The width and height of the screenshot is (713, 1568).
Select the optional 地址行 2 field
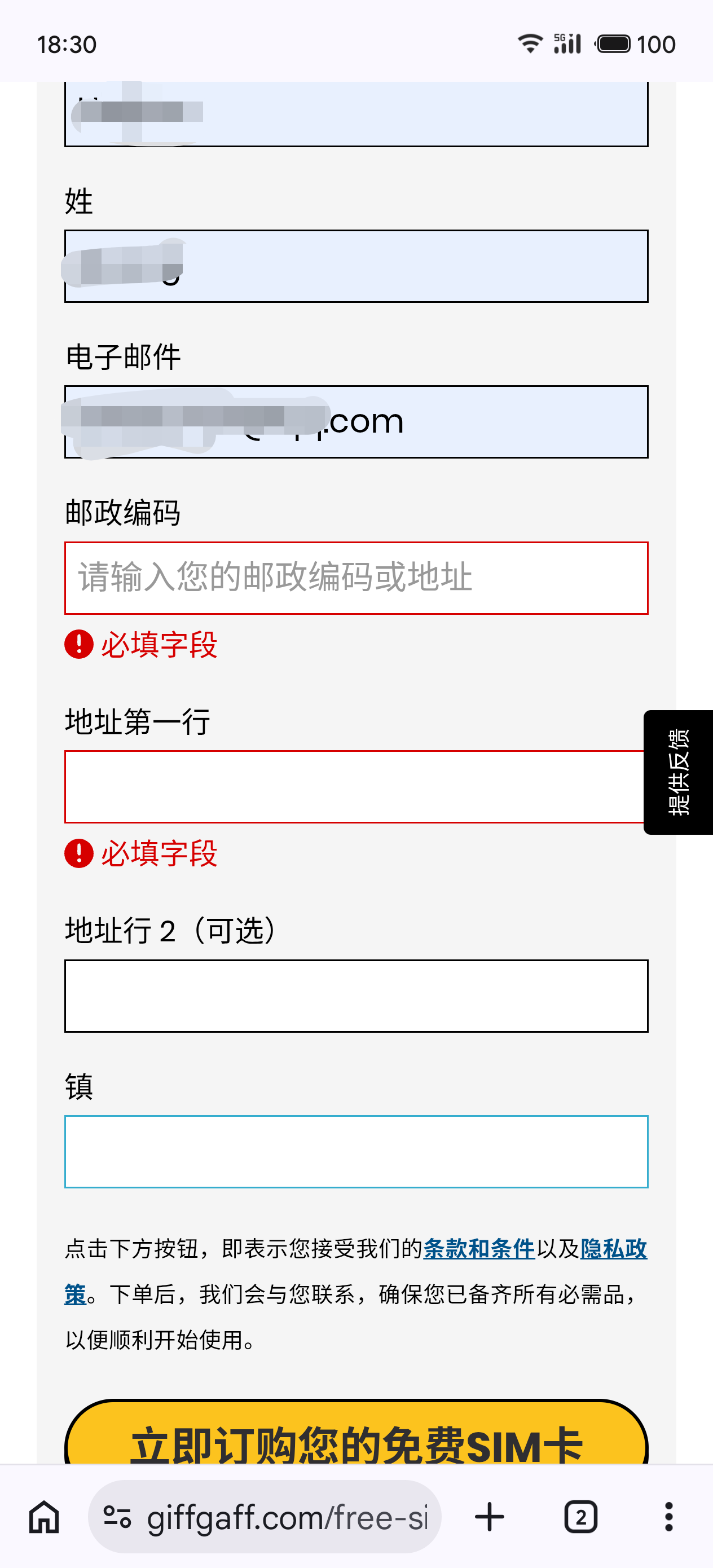tap(356, 996)
